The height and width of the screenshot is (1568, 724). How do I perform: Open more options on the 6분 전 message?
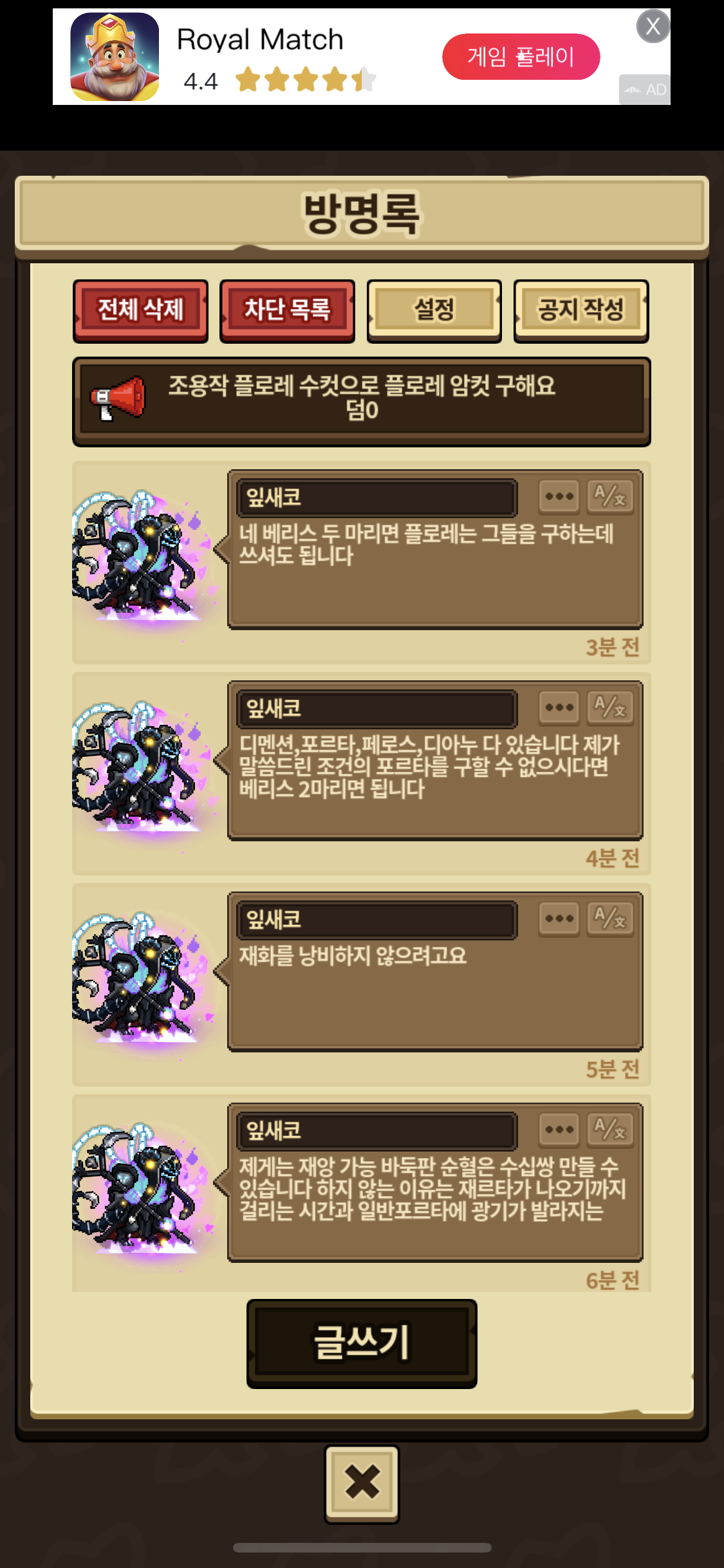pos(559,1130)
